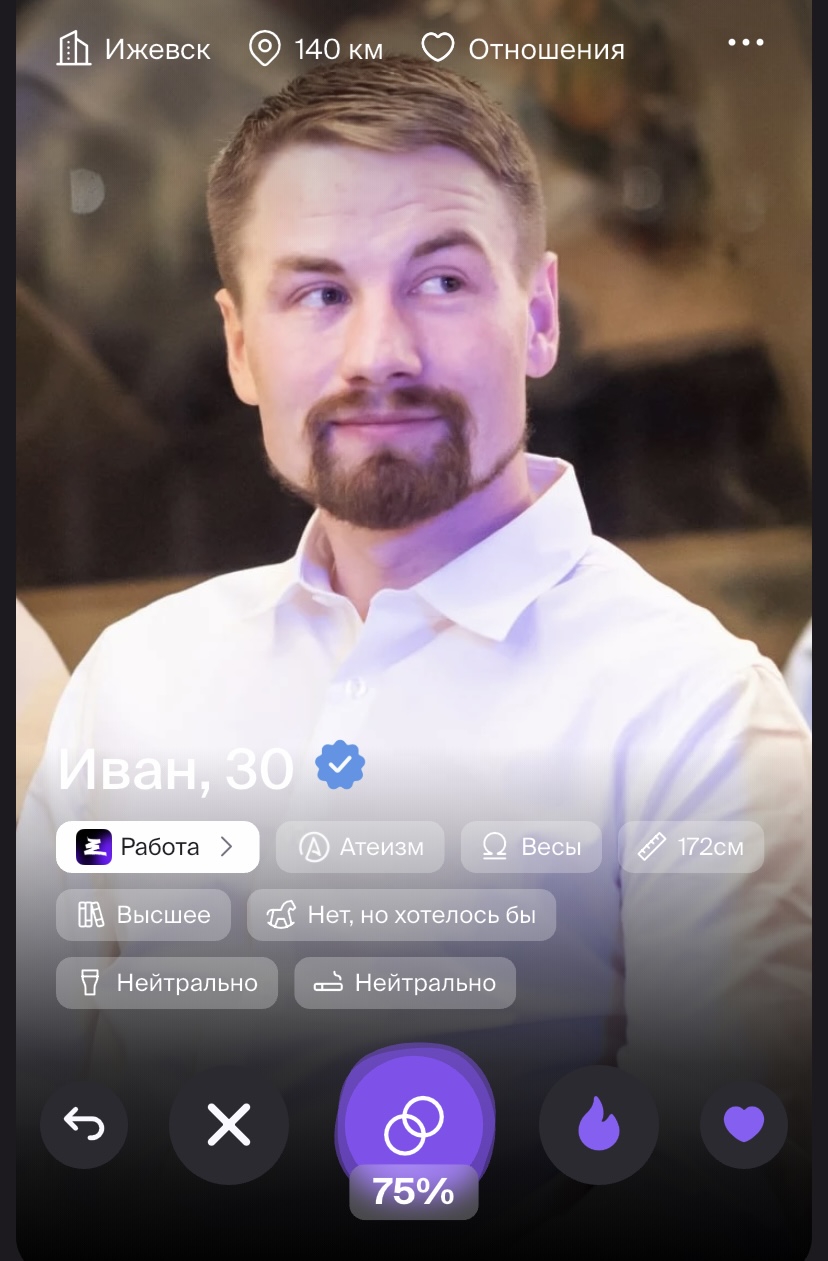Select the Высшее education chip
828x1261 pixels.
click(x=143, y=915)
